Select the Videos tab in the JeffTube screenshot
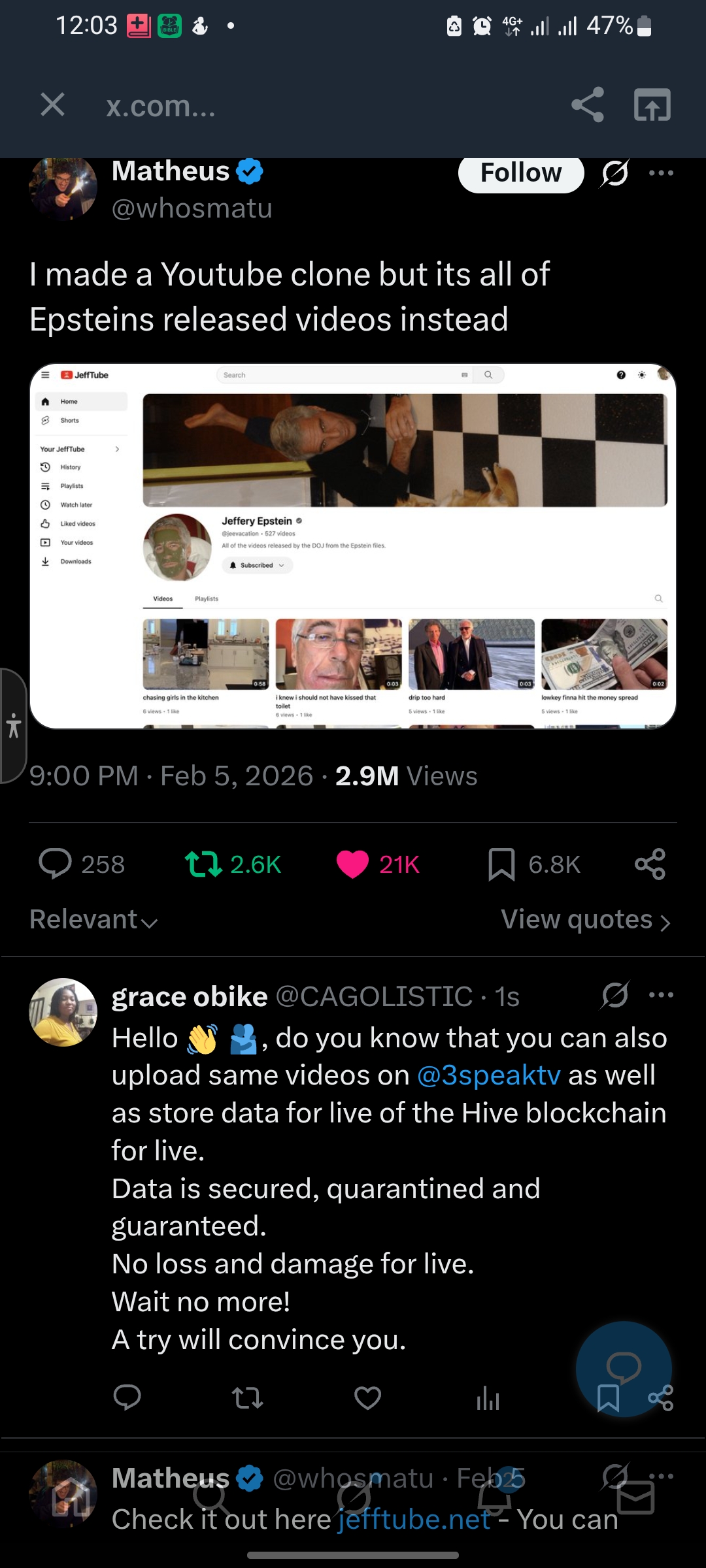Image resolution: width=706 pixels, height=1568 pixels. (163, 598)
